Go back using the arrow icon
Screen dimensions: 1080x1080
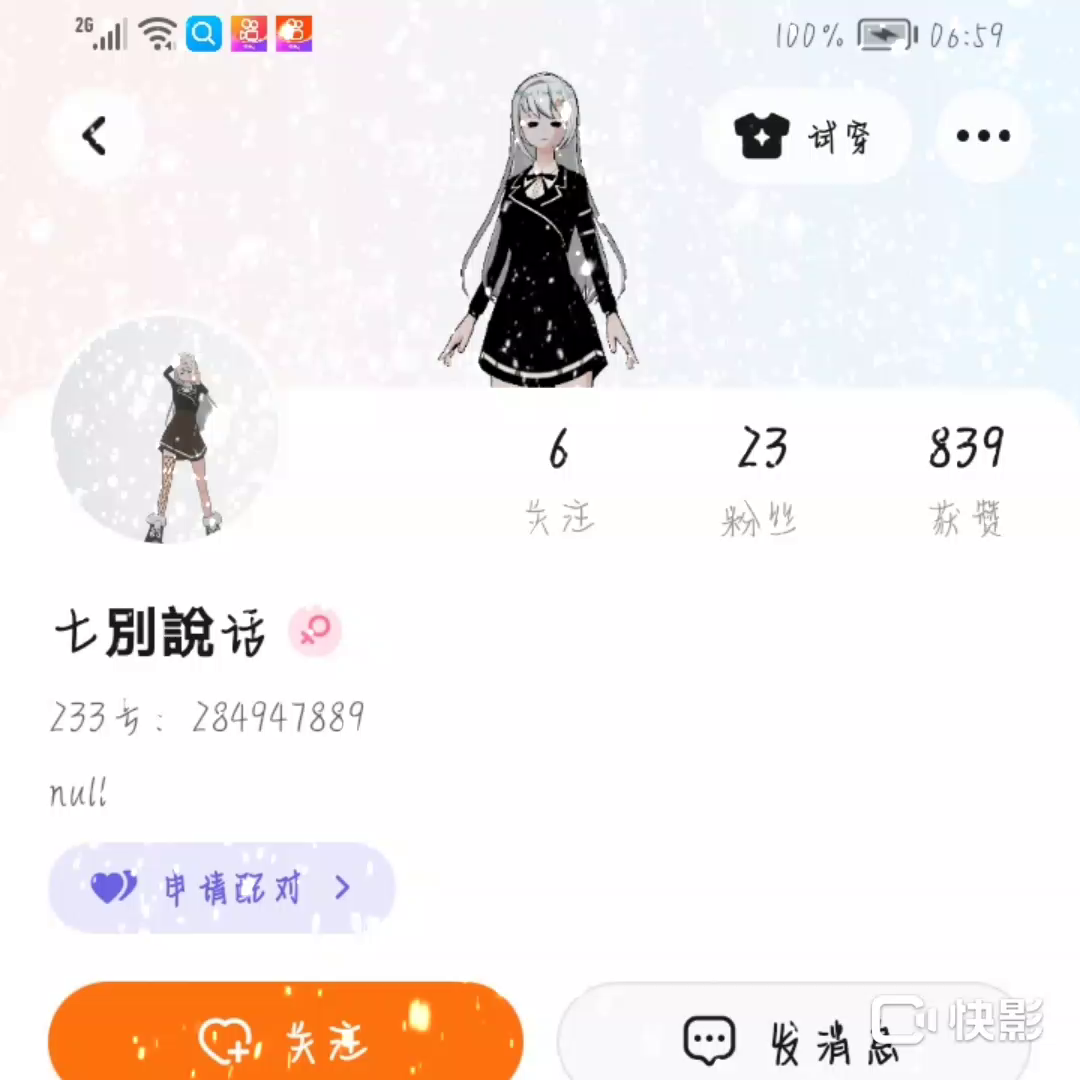click(95, 136)
